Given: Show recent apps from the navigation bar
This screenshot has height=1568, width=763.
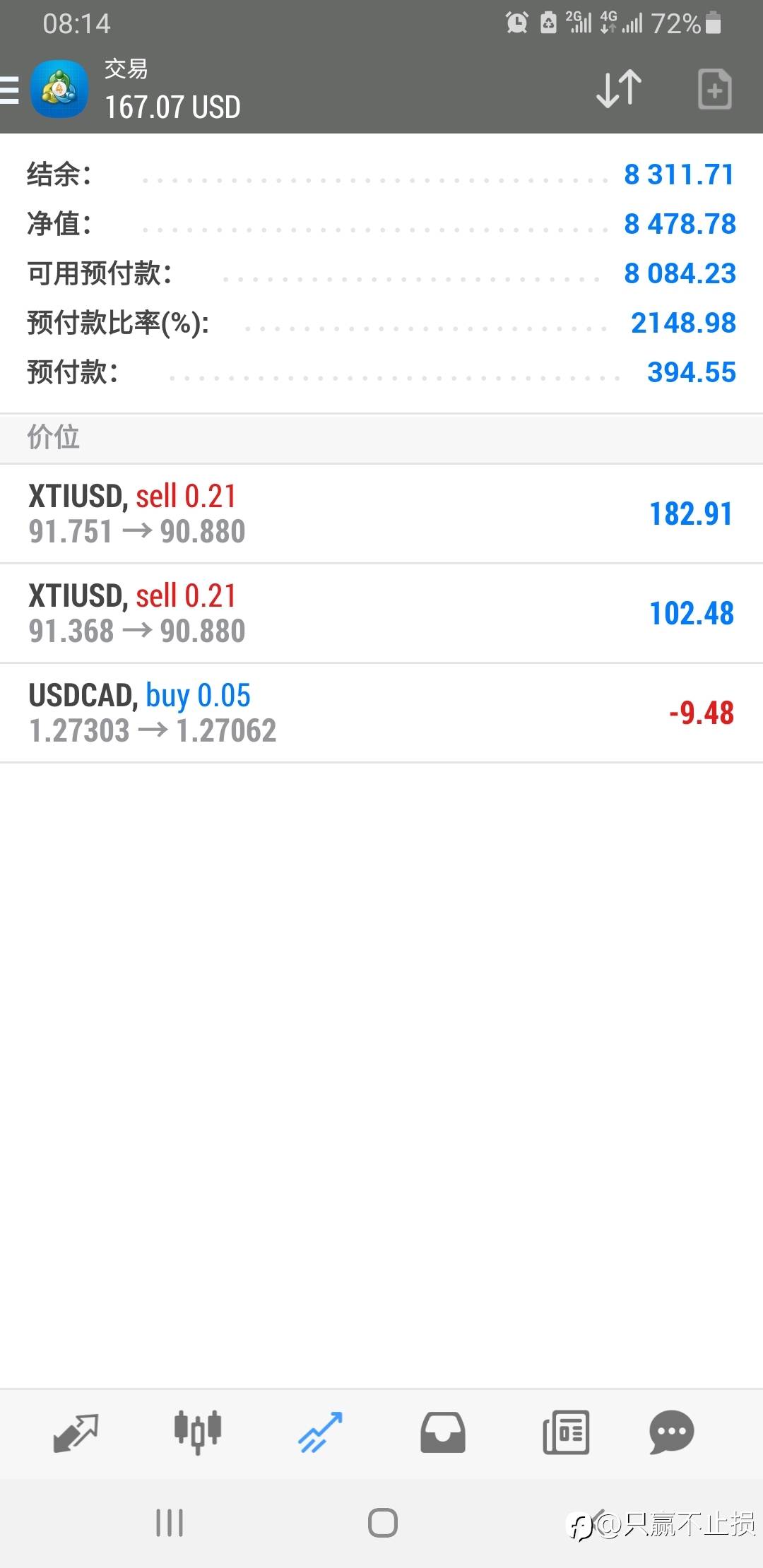Looking at the screenshot, I should click(x=170, y=1523).
